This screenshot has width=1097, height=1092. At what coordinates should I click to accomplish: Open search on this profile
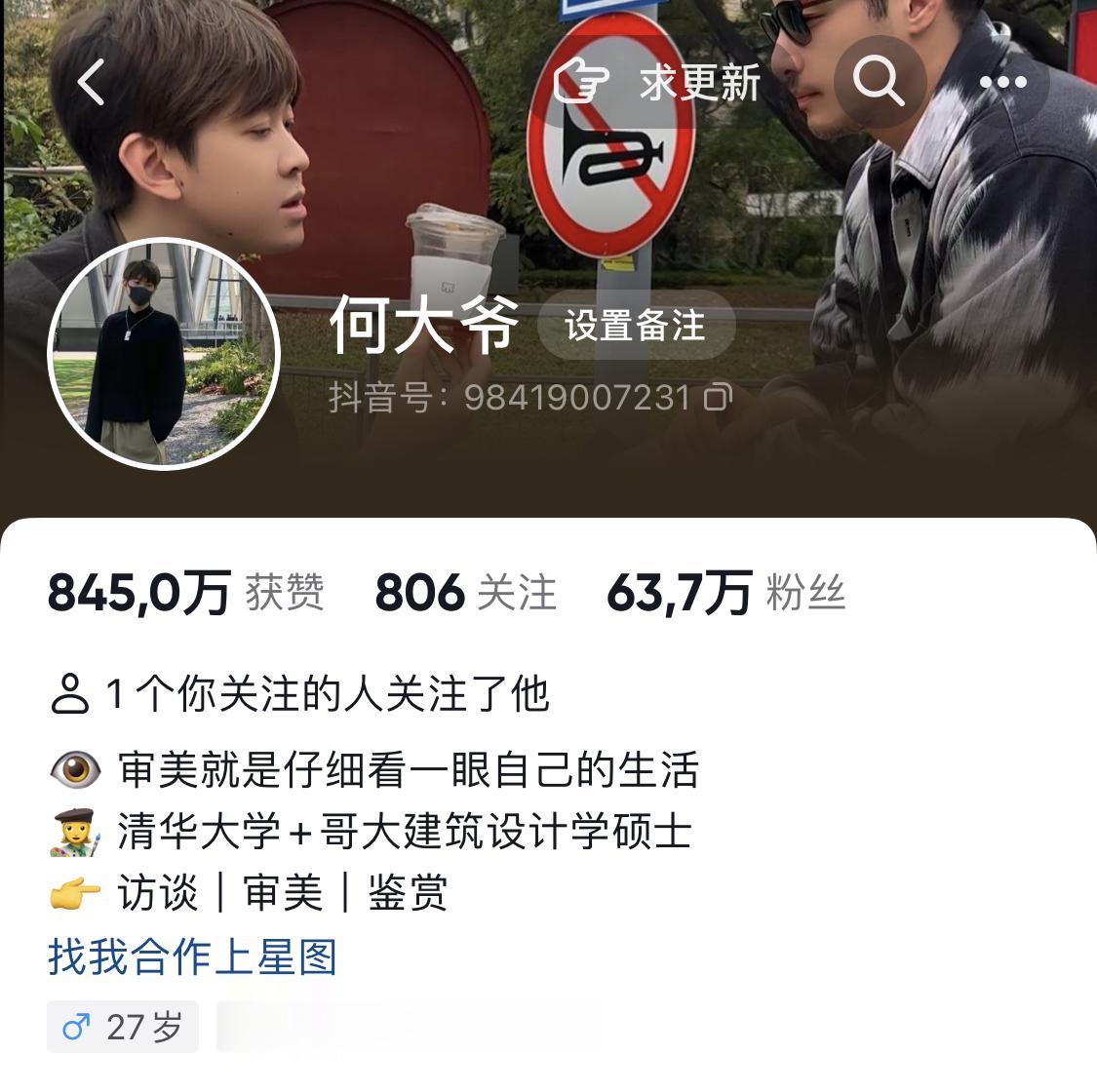point(879,82)
